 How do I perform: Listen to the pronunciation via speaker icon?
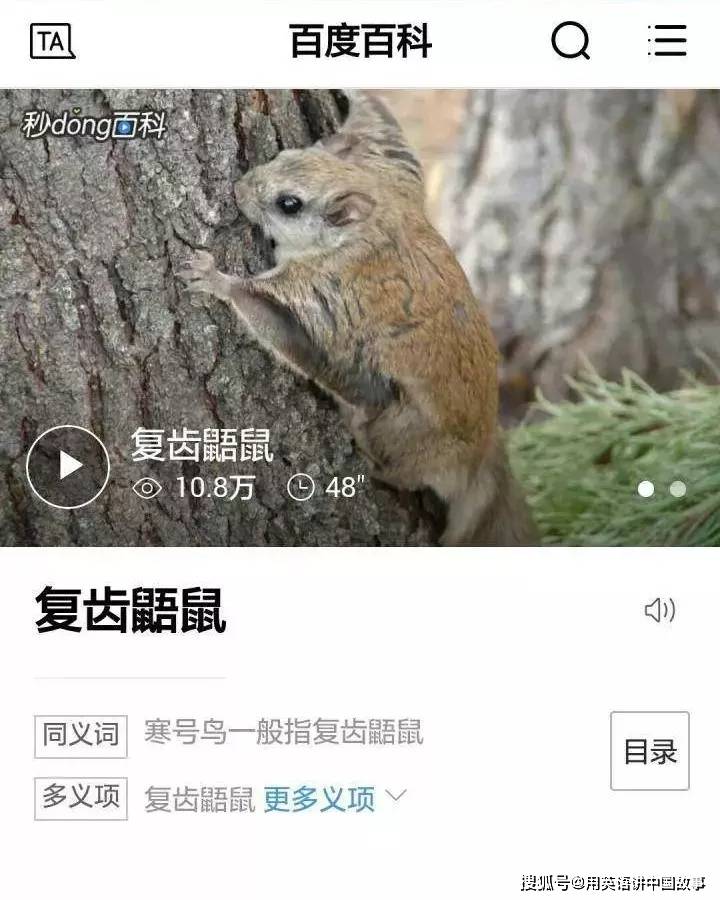pos(660,610)
